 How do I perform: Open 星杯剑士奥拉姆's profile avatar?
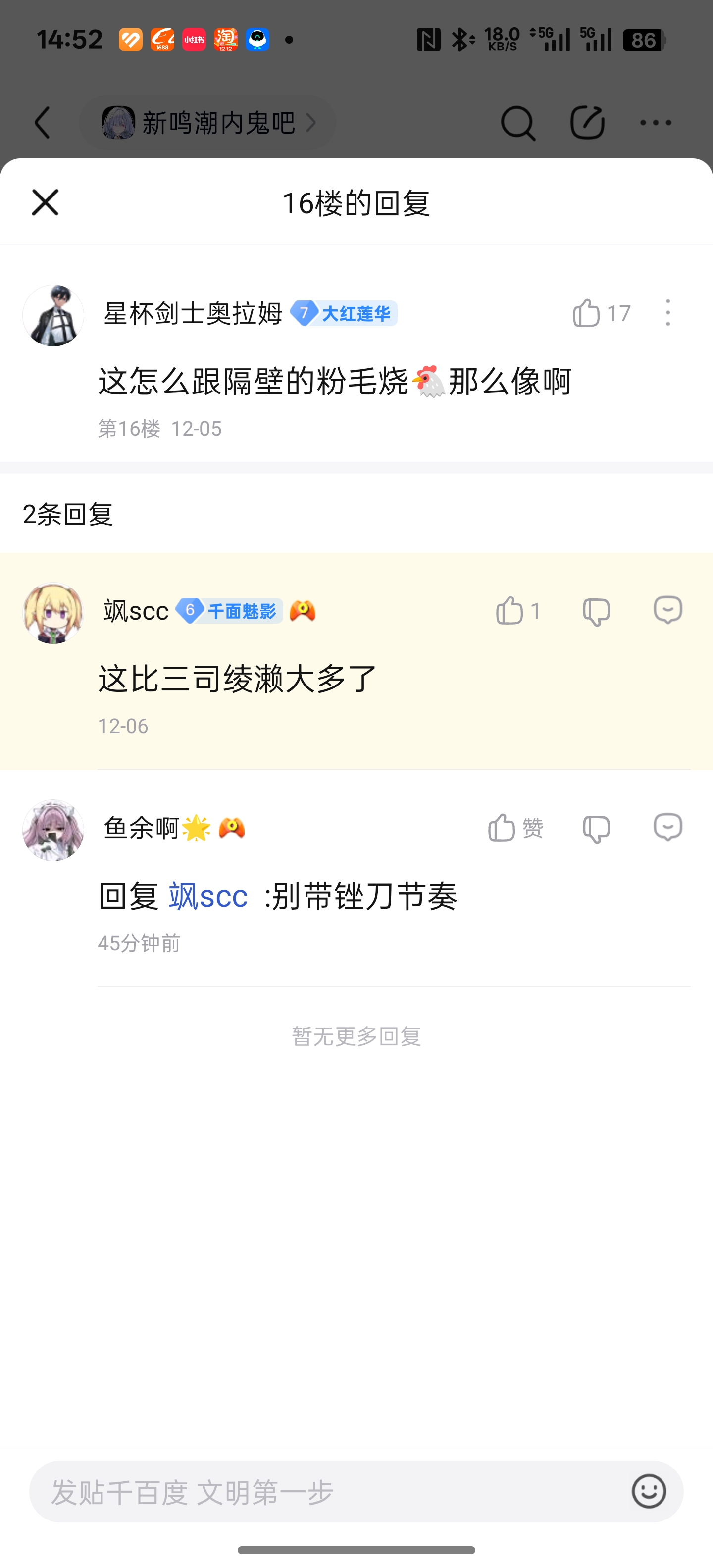53,315
